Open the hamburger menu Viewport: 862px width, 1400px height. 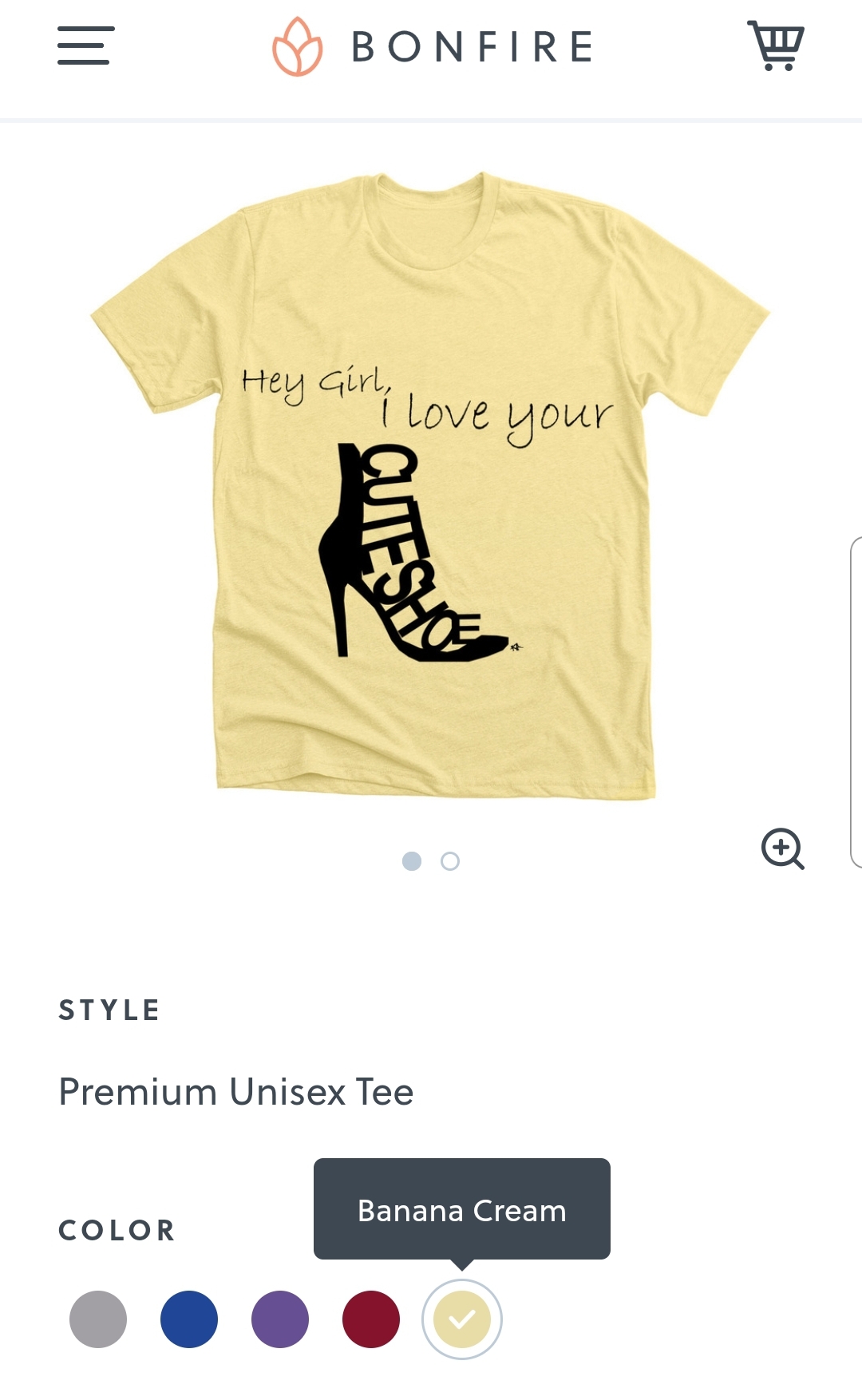tap(86, 45)
